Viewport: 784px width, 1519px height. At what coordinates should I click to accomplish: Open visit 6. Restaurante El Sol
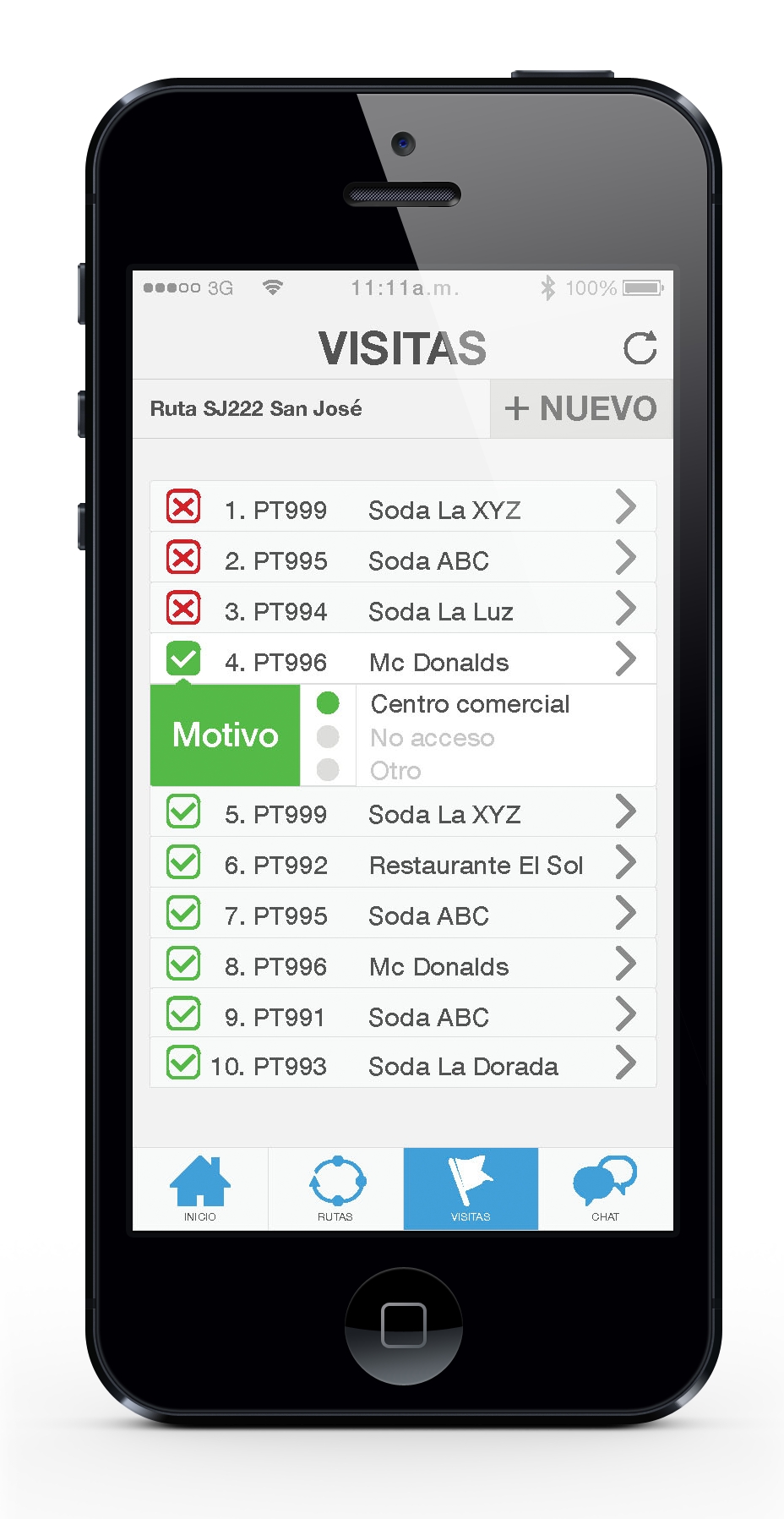pos(403,865)
